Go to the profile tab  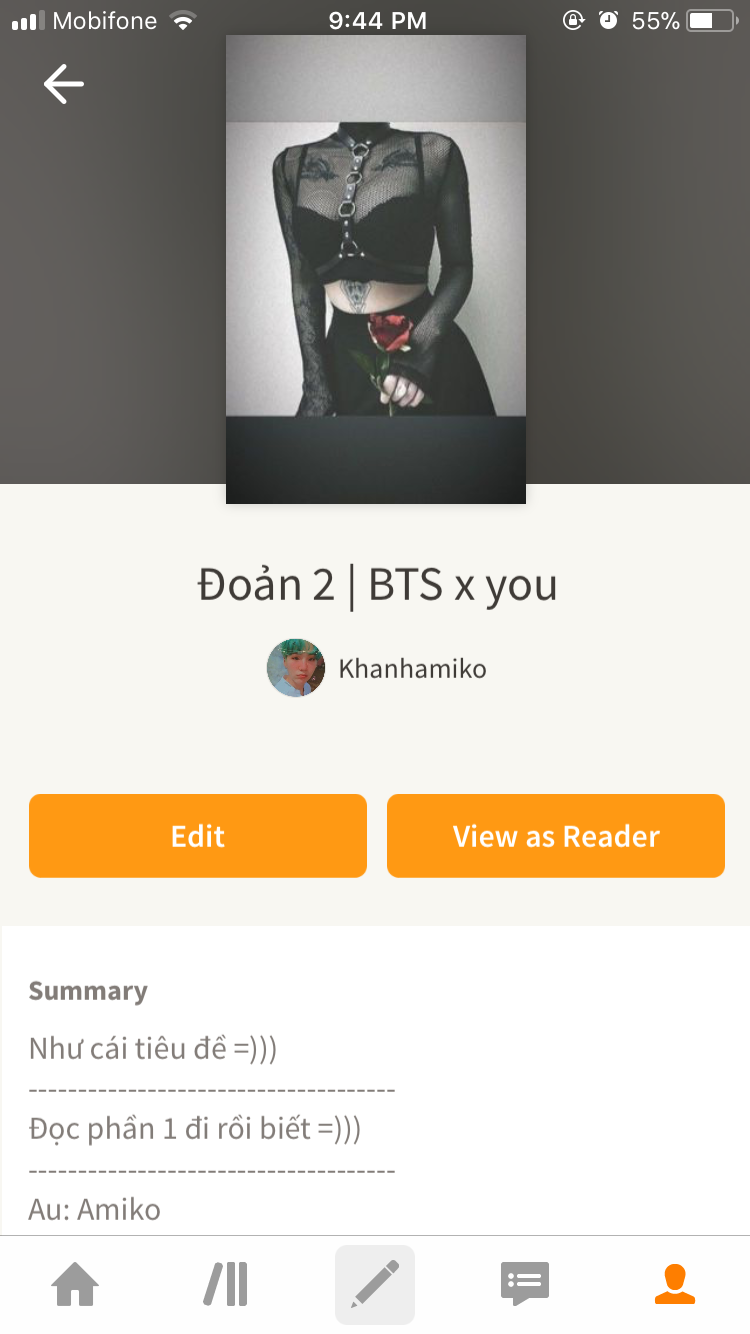(x=675, y=1284)
